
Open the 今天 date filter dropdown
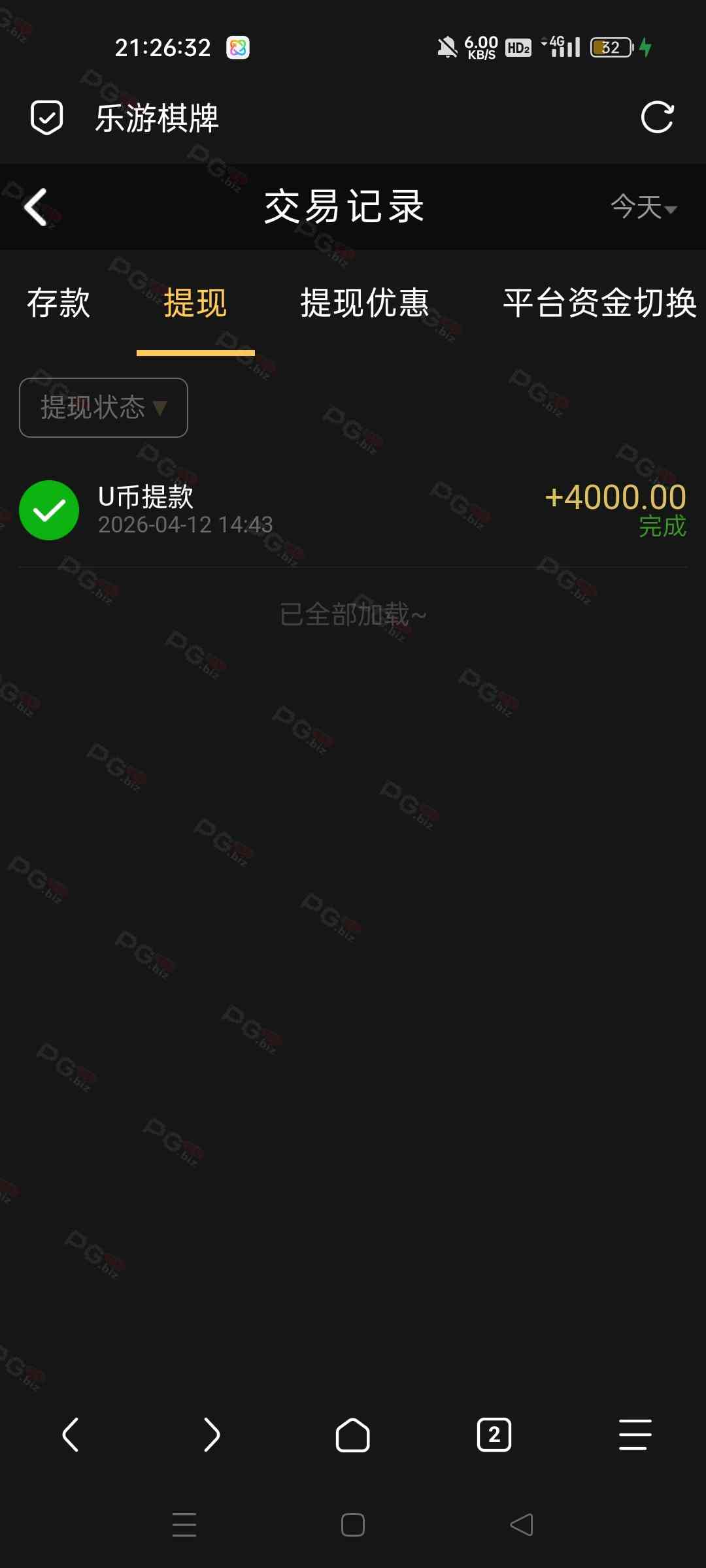[x=643, y=207]
